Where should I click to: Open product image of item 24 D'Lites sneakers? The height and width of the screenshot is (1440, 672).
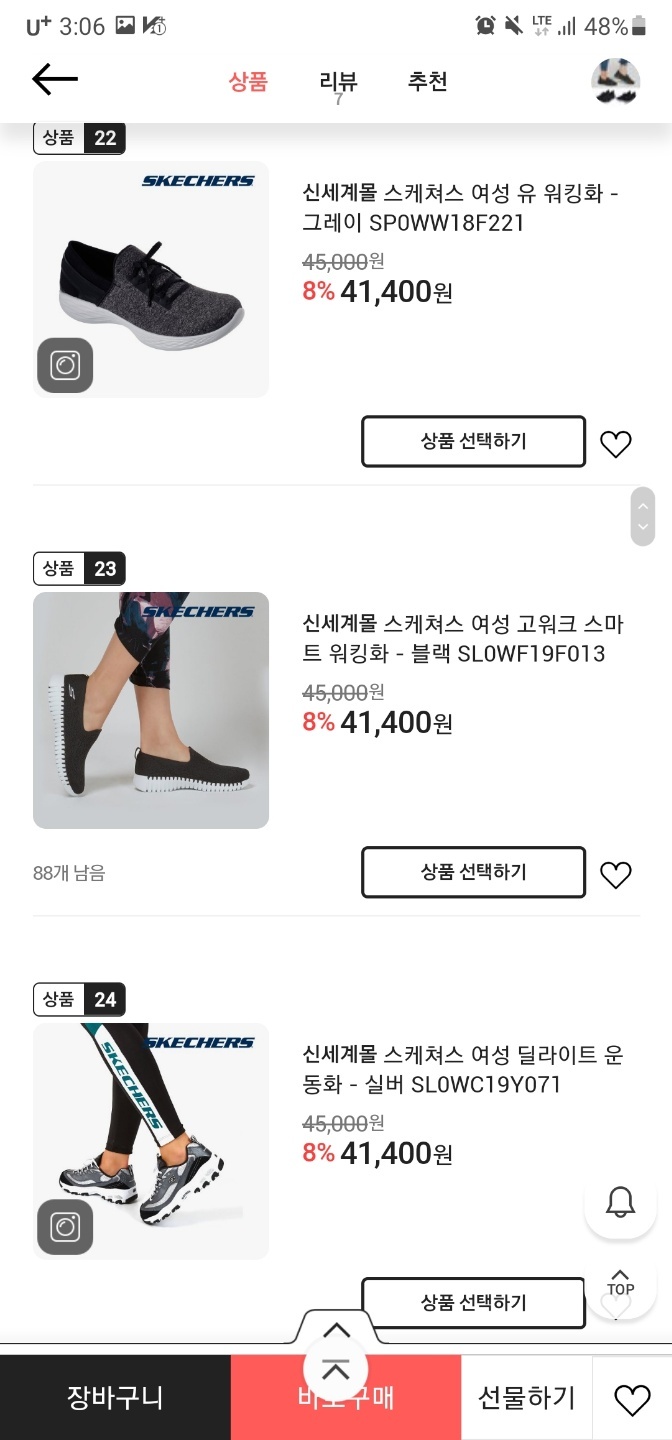point(151,1140)
